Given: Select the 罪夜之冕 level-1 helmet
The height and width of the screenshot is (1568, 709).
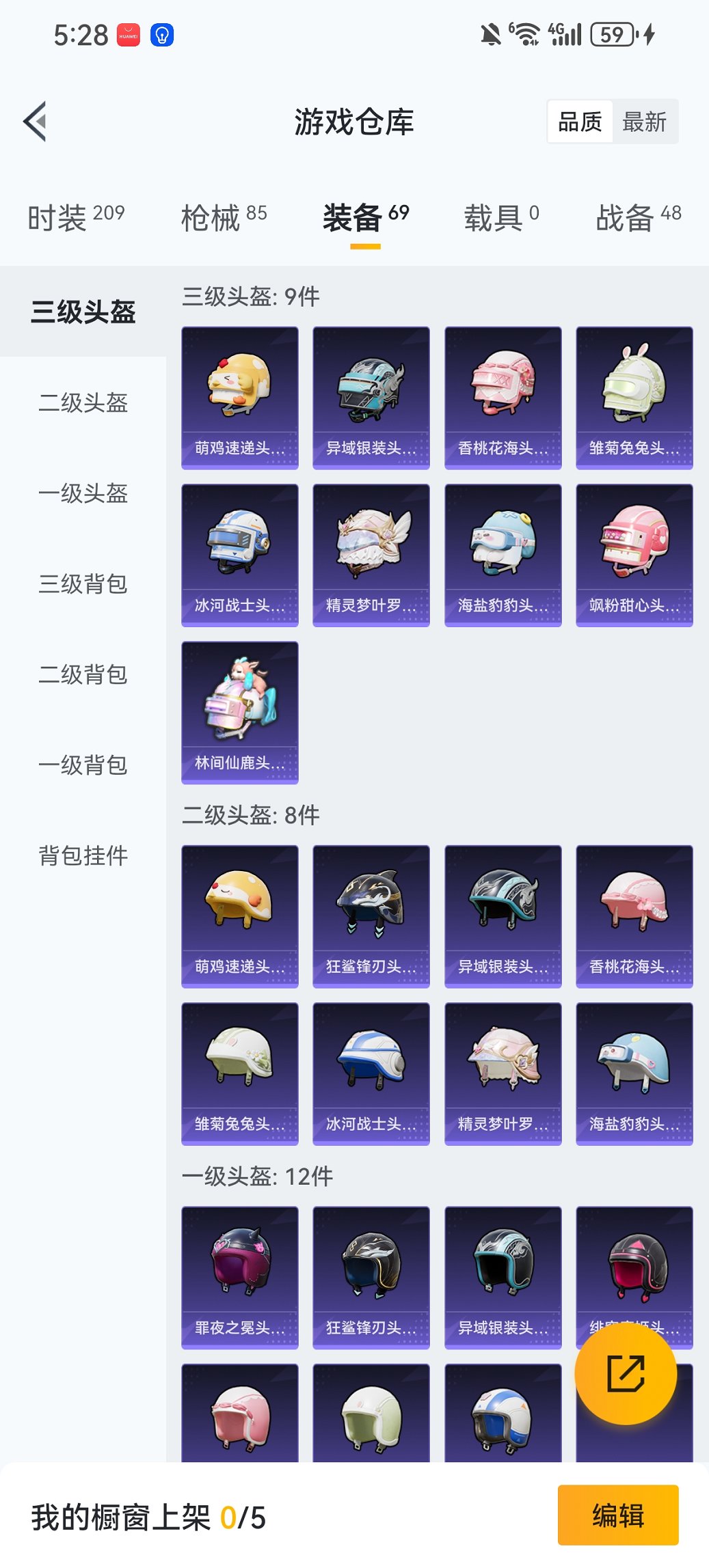Looking at the screenshot, I should tap(239, 1277).
